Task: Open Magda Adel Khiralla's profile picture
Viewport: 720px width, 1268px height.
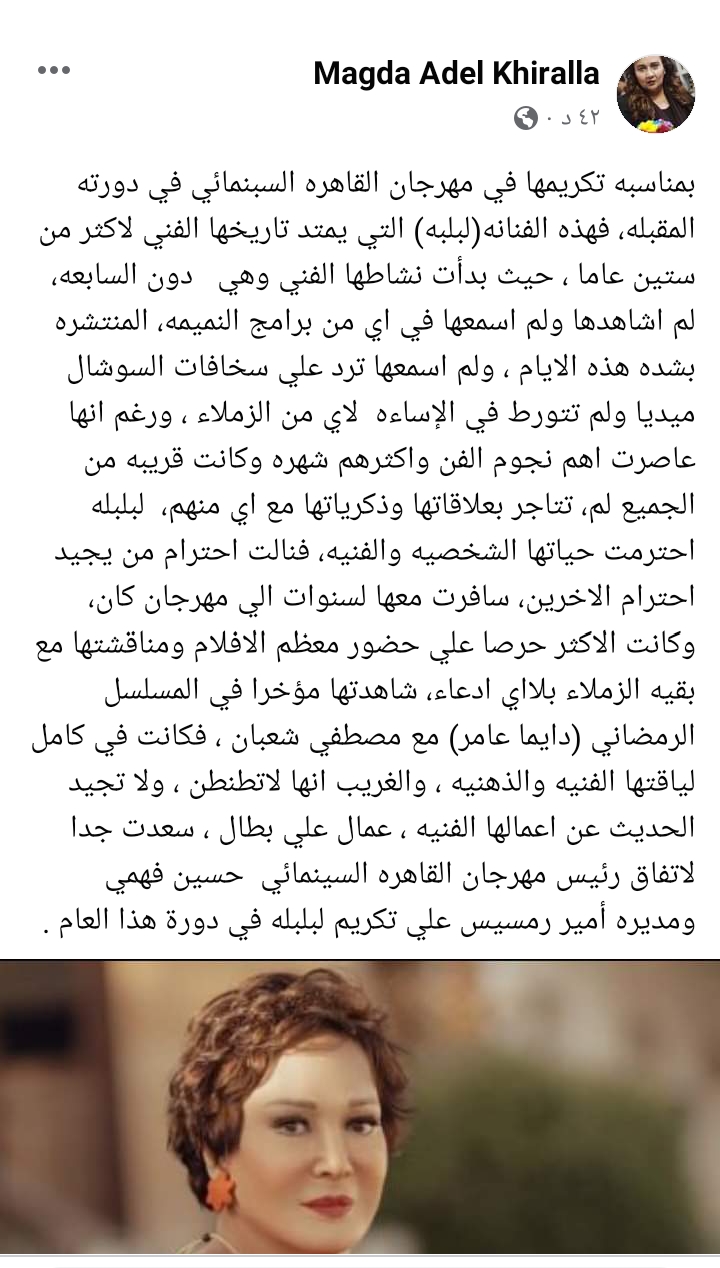Action: point(656,94)
